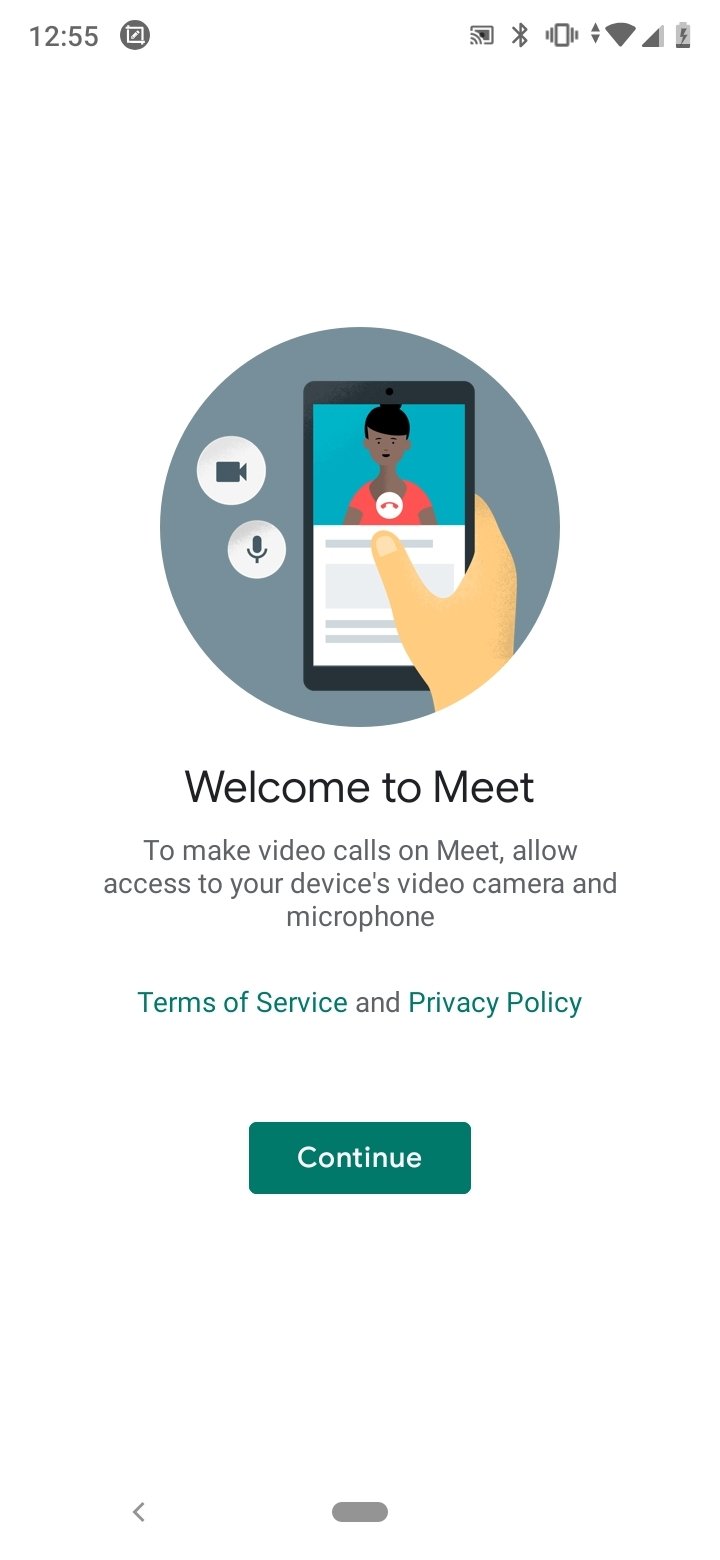Tap the Continue button
This screenshot has width=720, height=1560.
tap(360, 1157)
